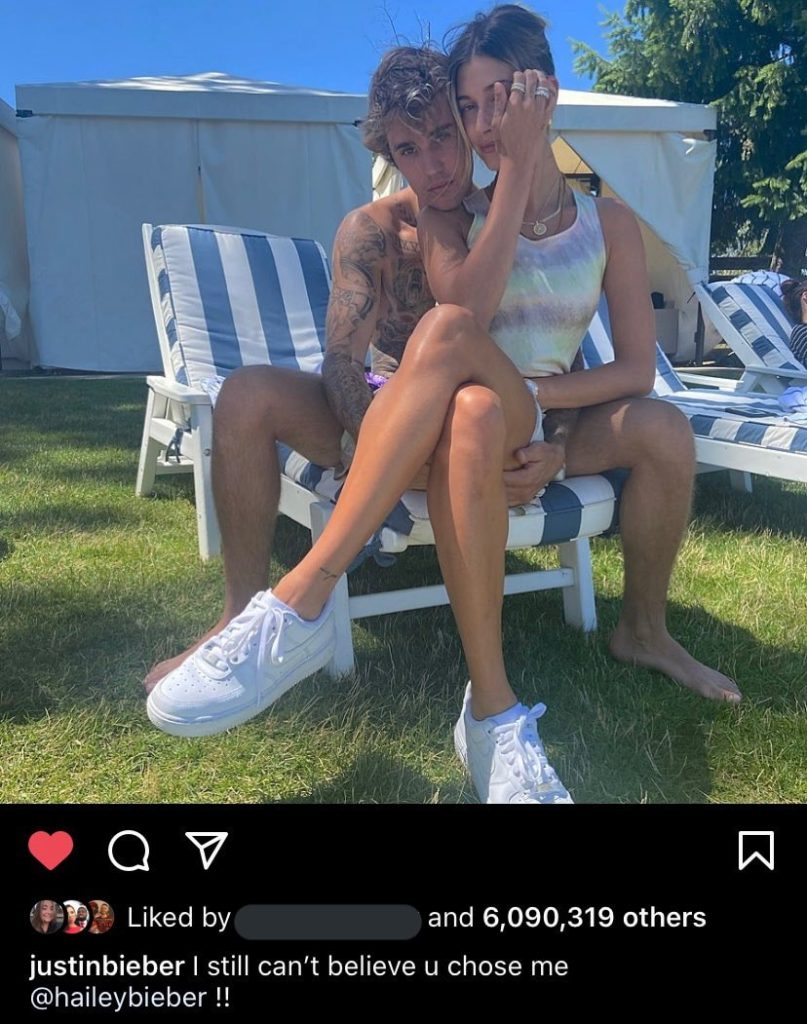This screenshot has width=807, height=1024.
Task: Tap the red heart like icon
Action: tap(50, 850)
